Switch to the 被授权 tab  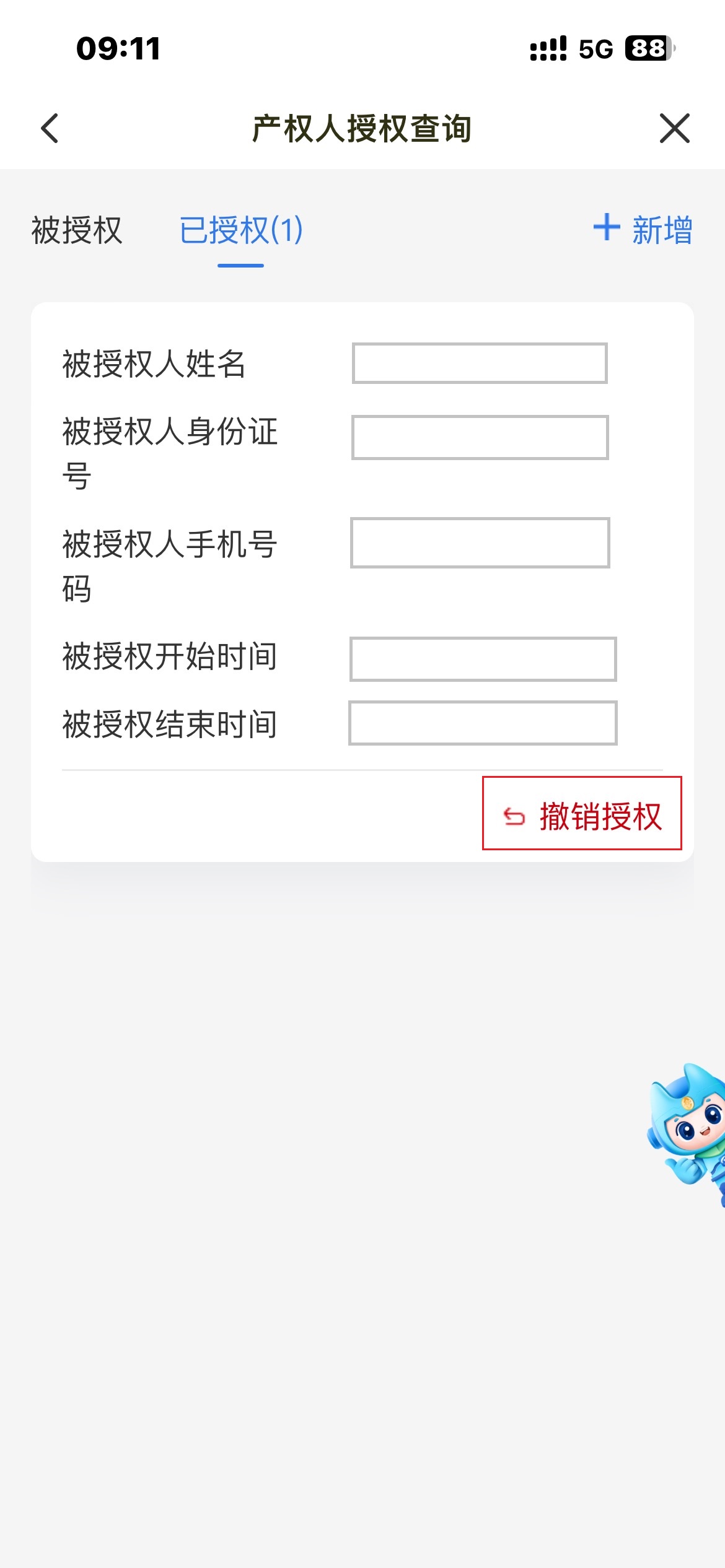click(x=77, y=230)
